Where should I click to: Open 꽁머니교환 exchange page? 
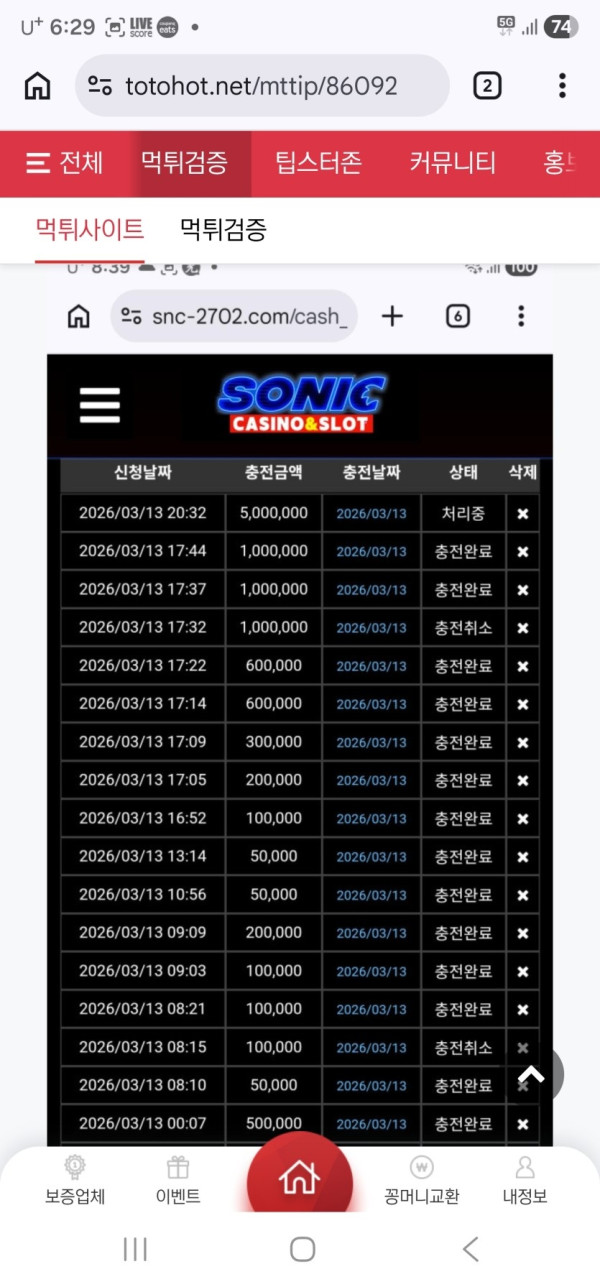tap(421, 1181)
